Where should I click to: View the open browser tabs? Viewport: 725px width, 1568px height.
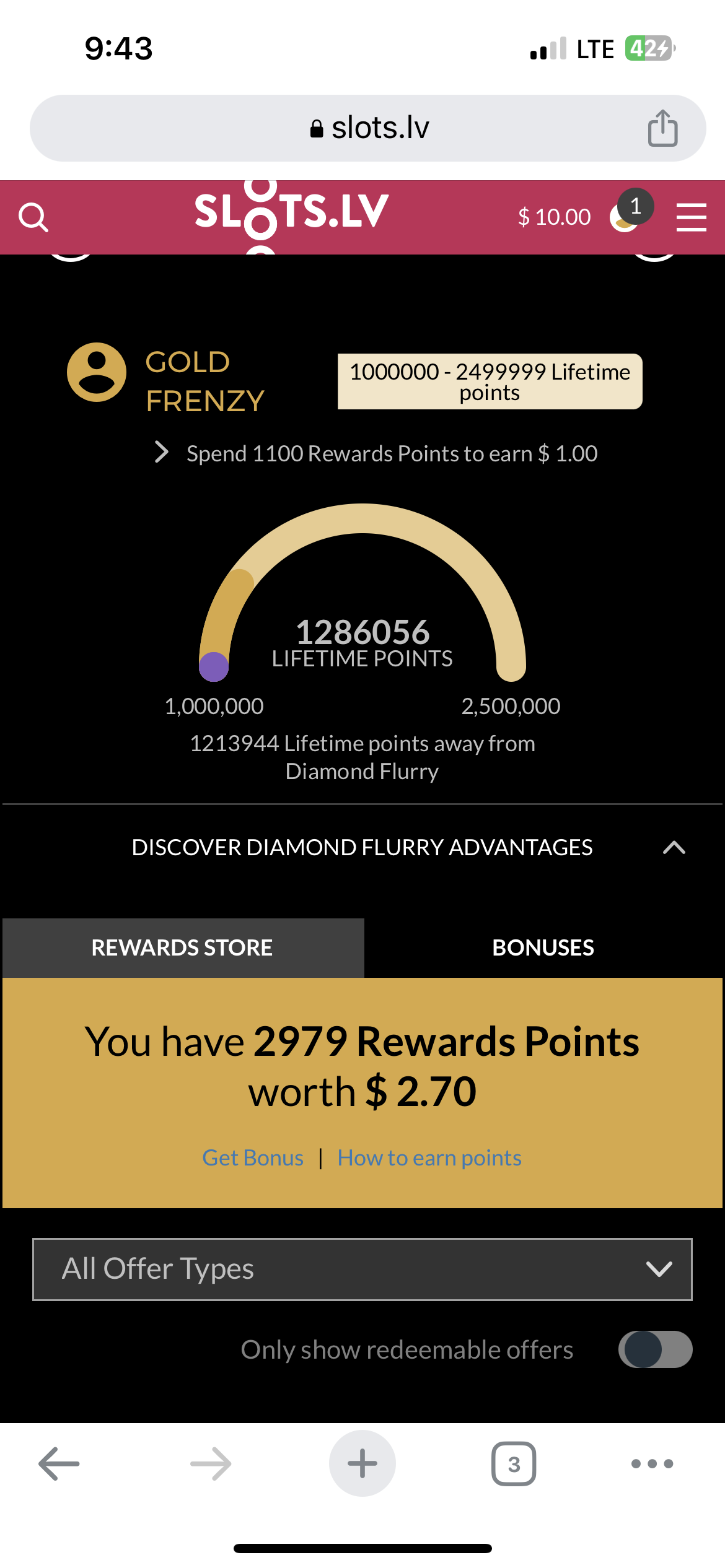pos(514,1464)
